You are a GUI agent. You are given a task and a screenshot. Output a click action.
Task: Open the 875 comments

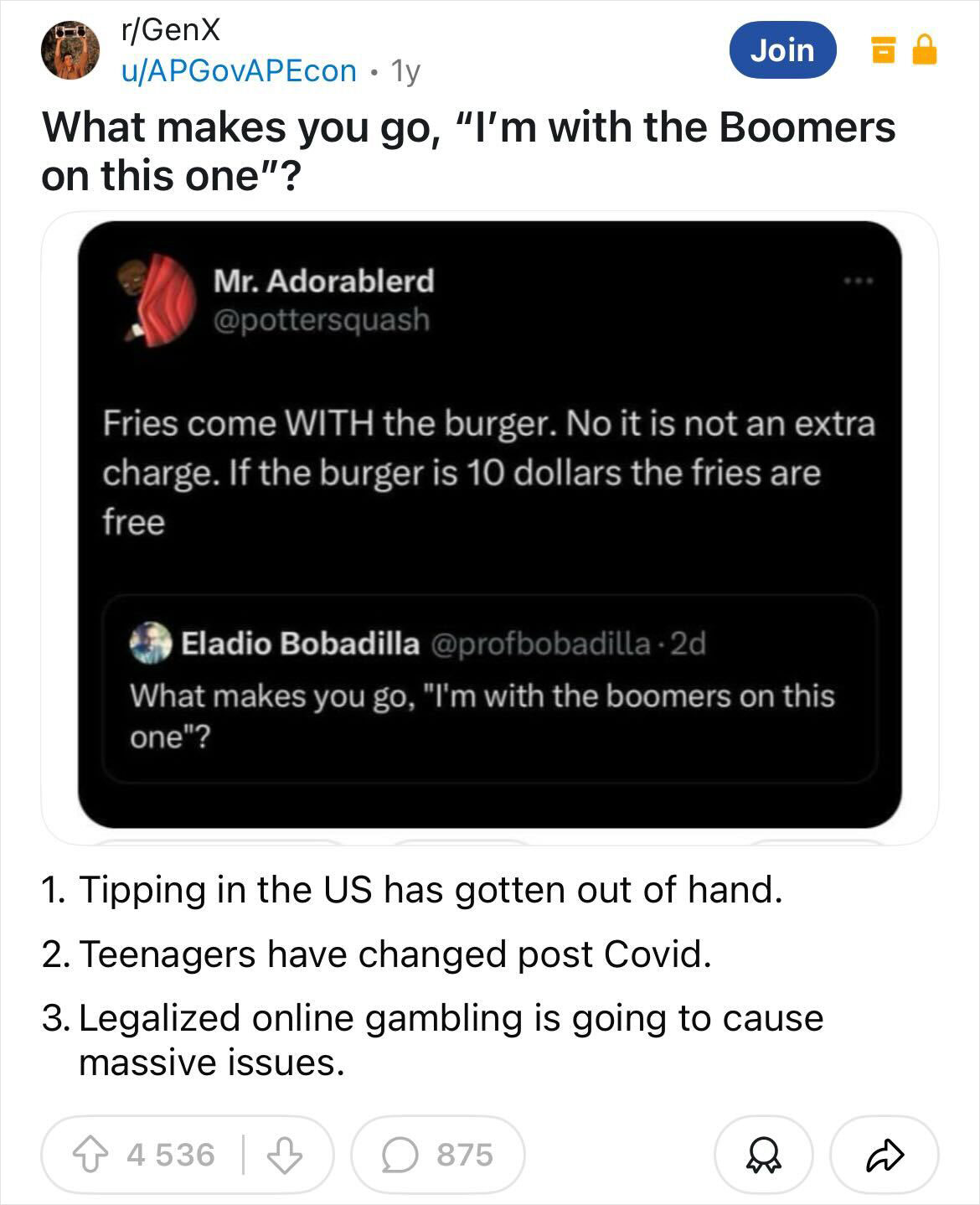pos(437,1155)
